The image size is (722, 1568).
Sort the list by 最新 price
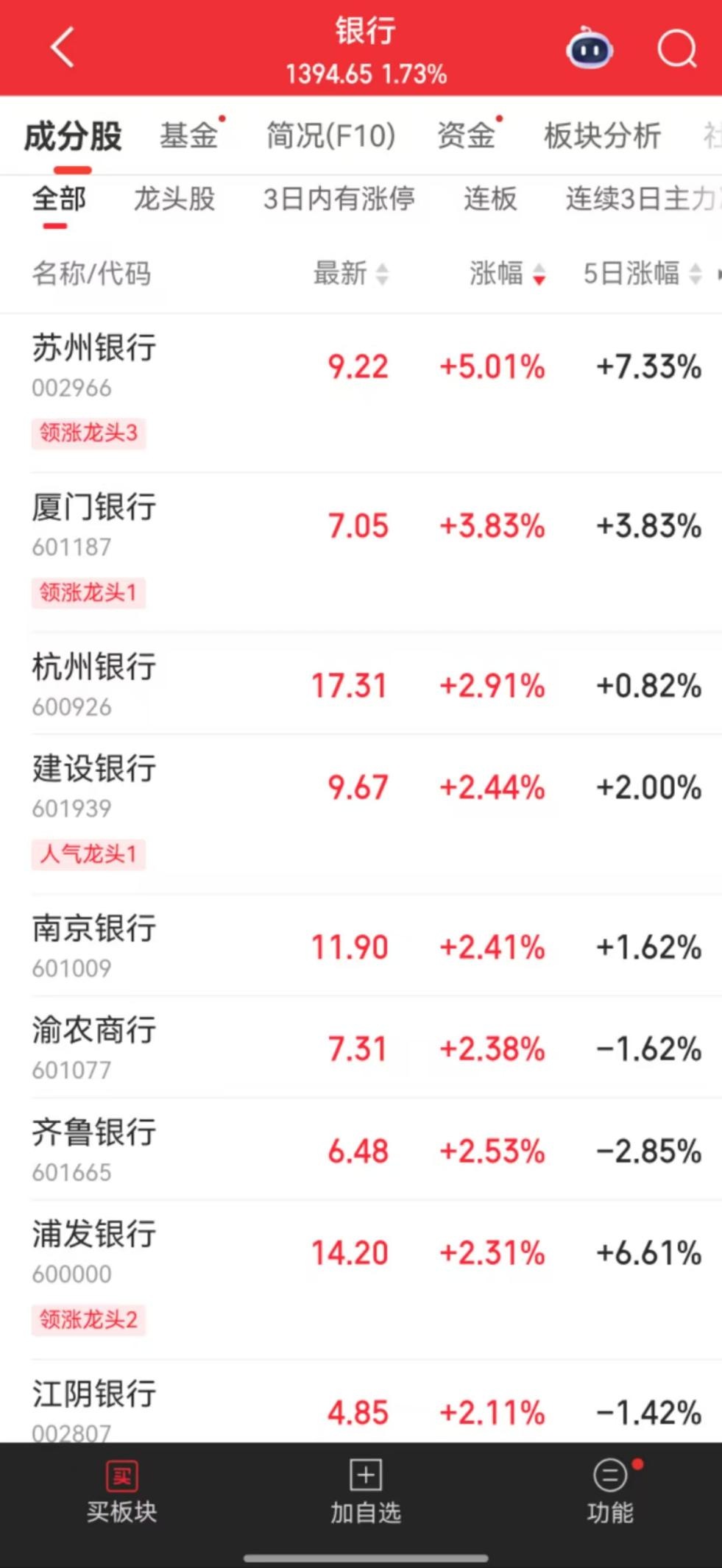pyautogui.click(x=350, y=274)
